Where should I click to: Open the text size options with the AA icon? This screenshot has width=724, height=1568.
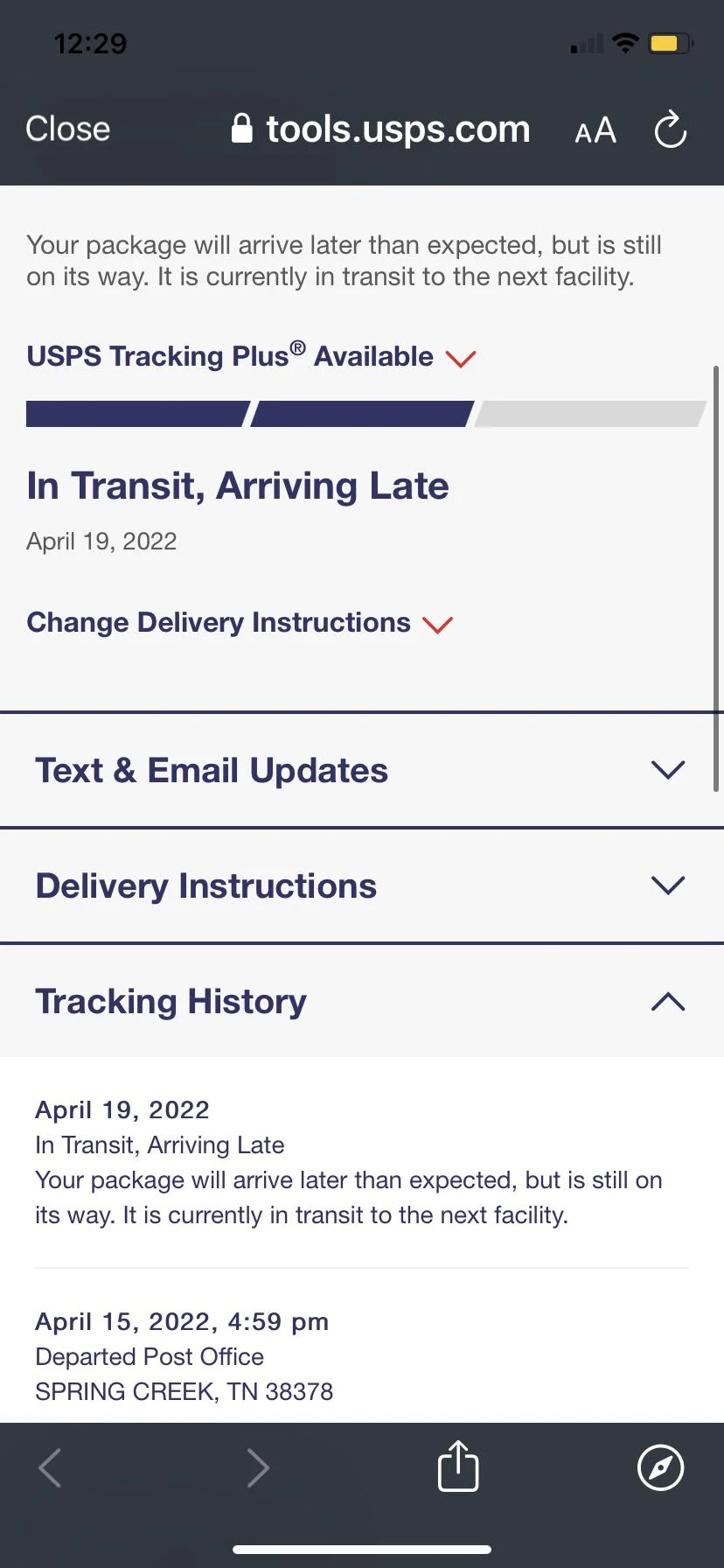click(x=595, y=131)
